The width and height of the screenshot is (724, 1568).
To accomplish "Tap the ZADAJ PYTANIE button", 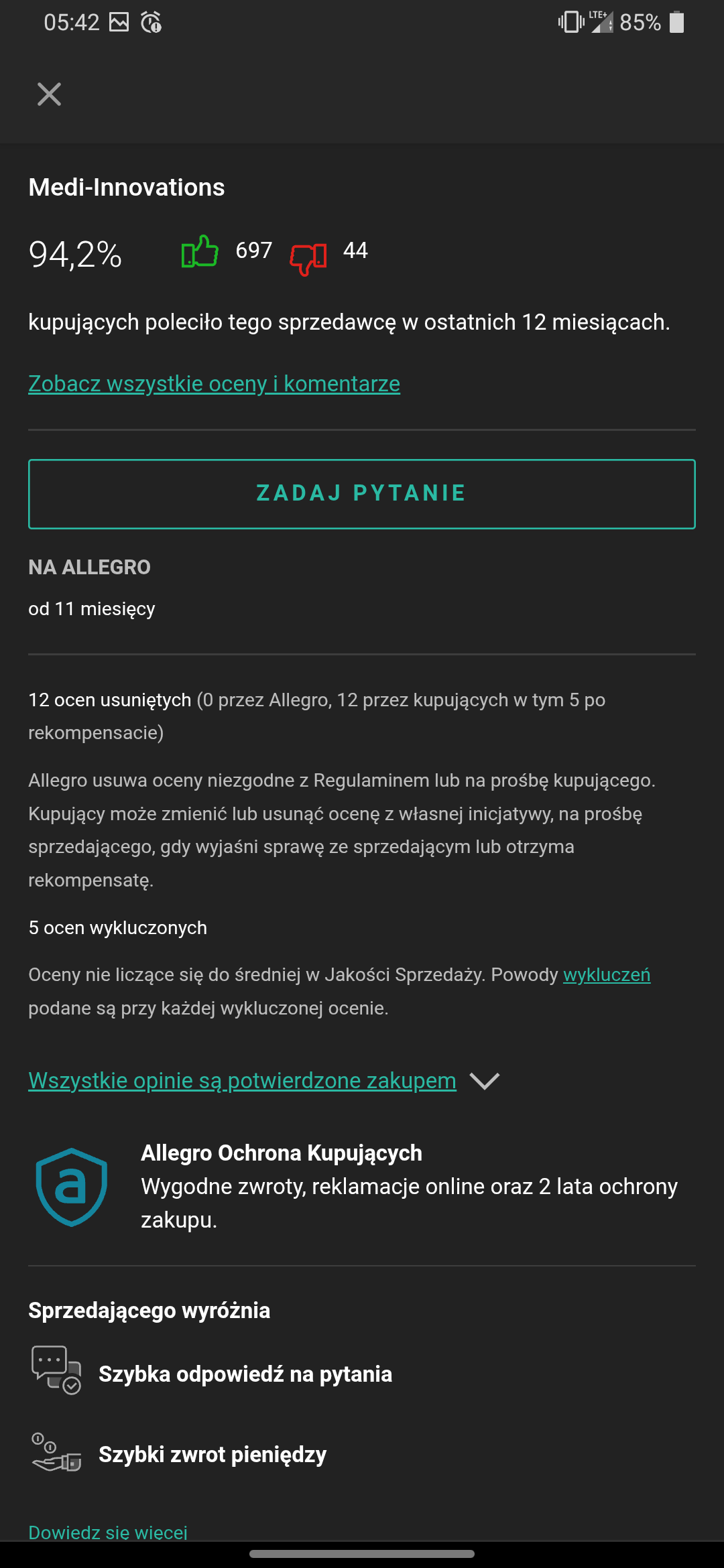I will (x=361, y=494).
